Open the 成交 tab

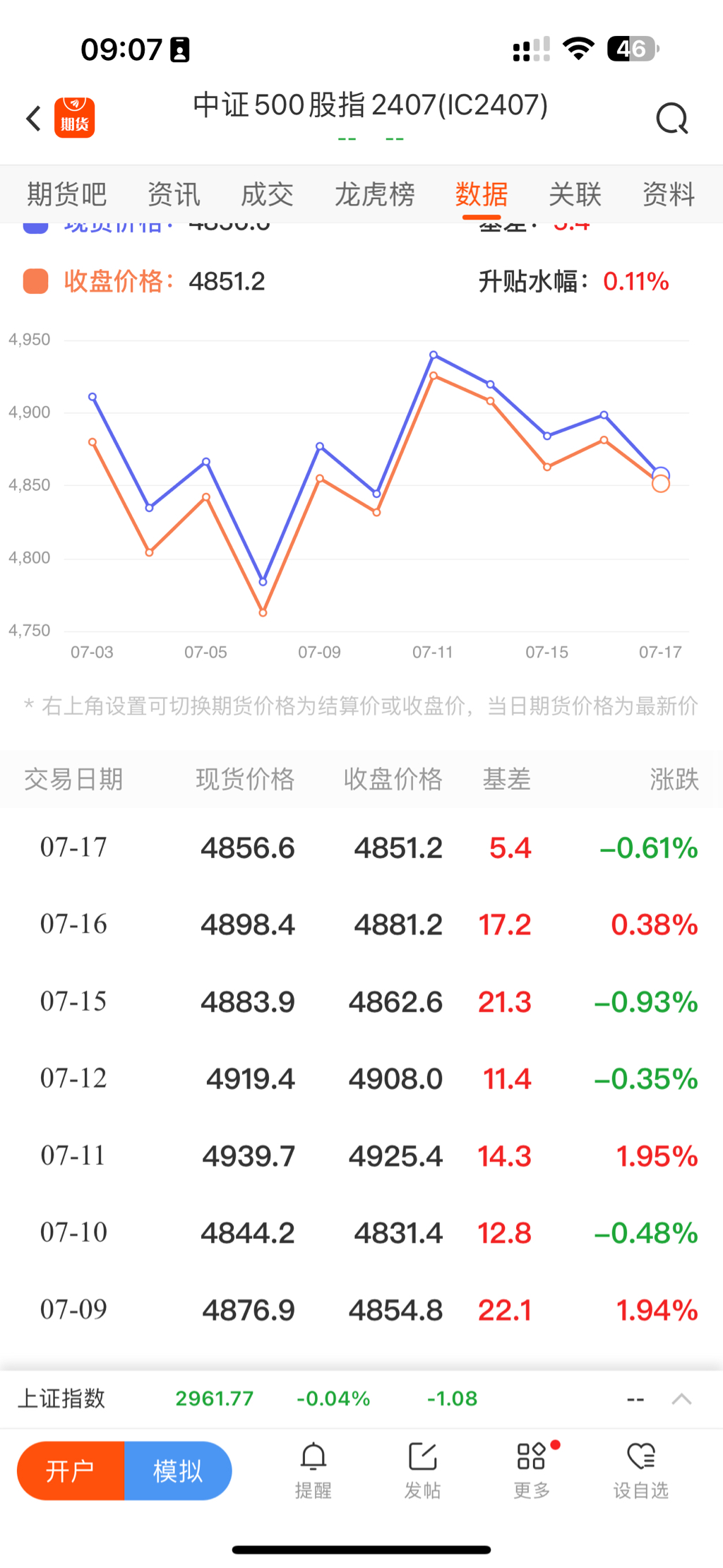coord(267,194)
